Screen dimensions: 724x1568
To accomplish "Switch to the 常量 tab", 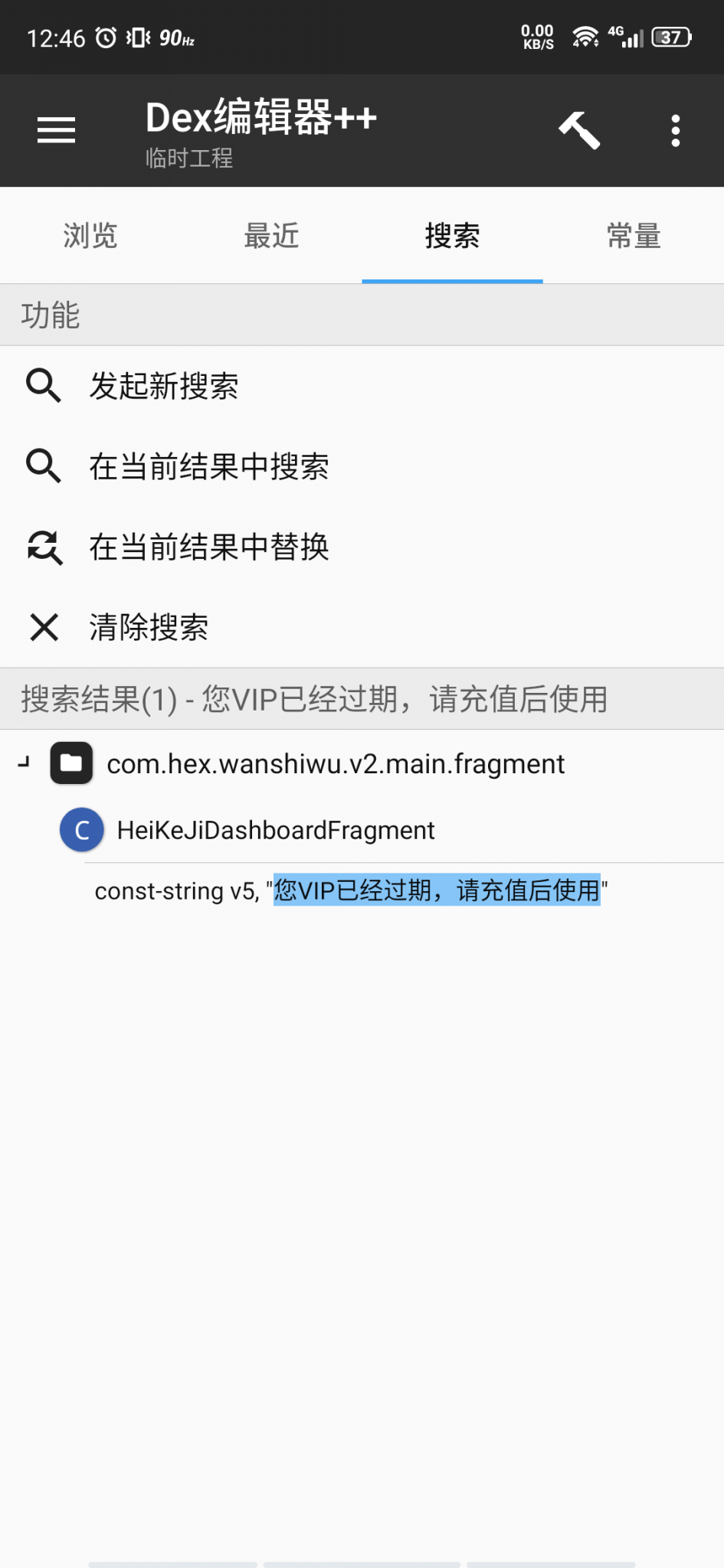I will (x=634, y=236).
